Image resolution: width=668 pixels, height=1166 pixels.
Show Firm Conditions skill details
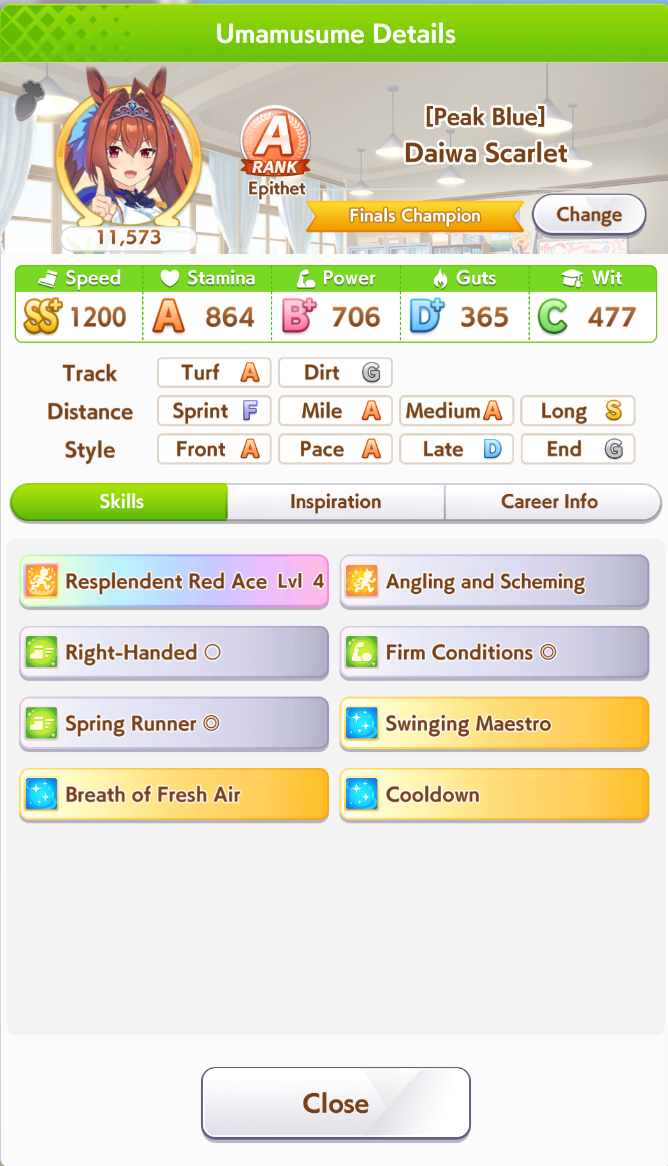pyautogui.click(x=494, y=653)
